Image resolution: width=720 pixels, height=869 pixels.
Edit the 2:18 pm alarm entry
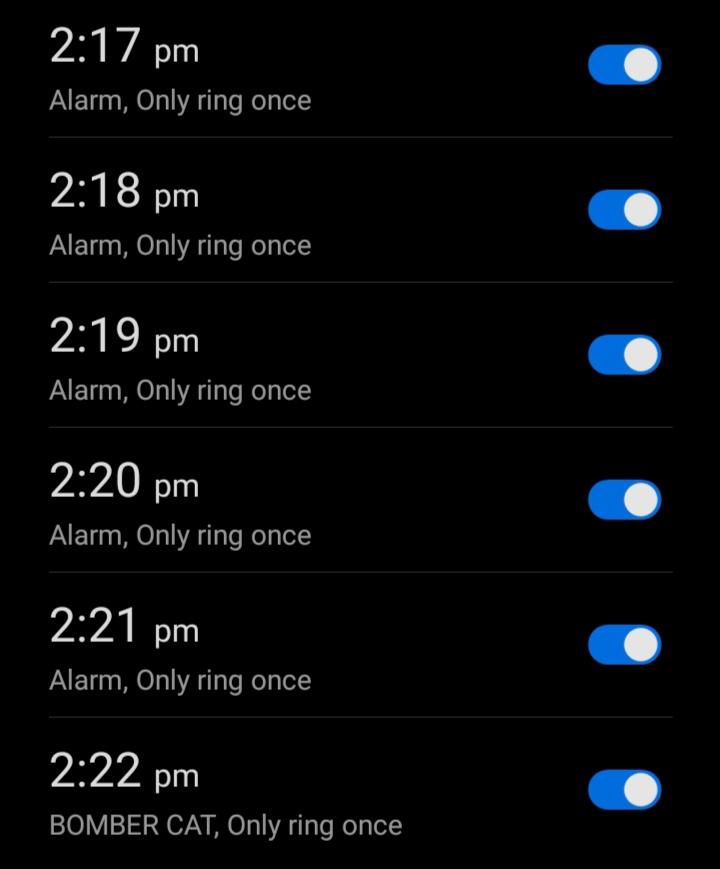pos(180,214)
